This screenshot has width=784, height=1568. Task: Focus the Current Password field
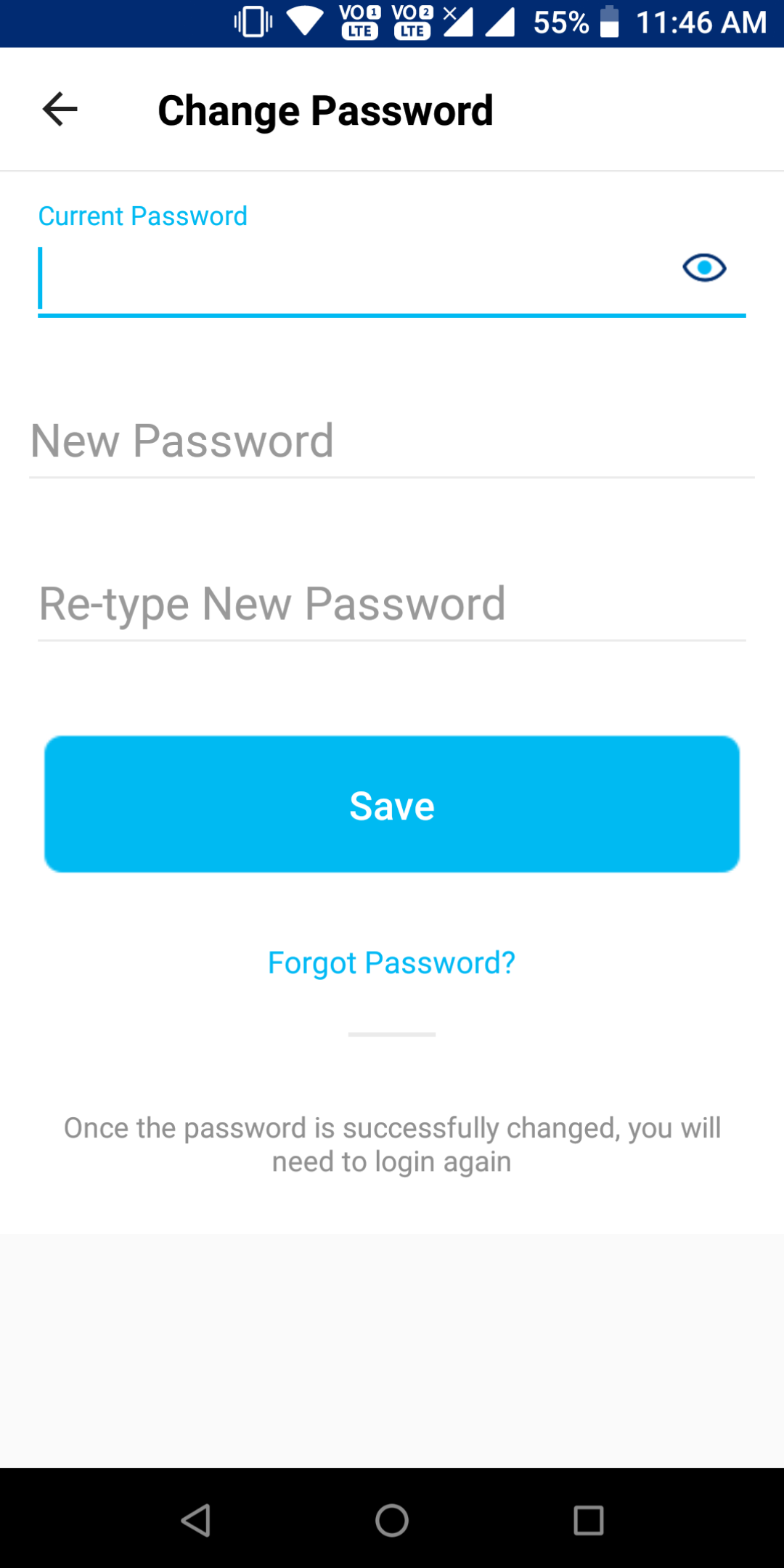392,279
